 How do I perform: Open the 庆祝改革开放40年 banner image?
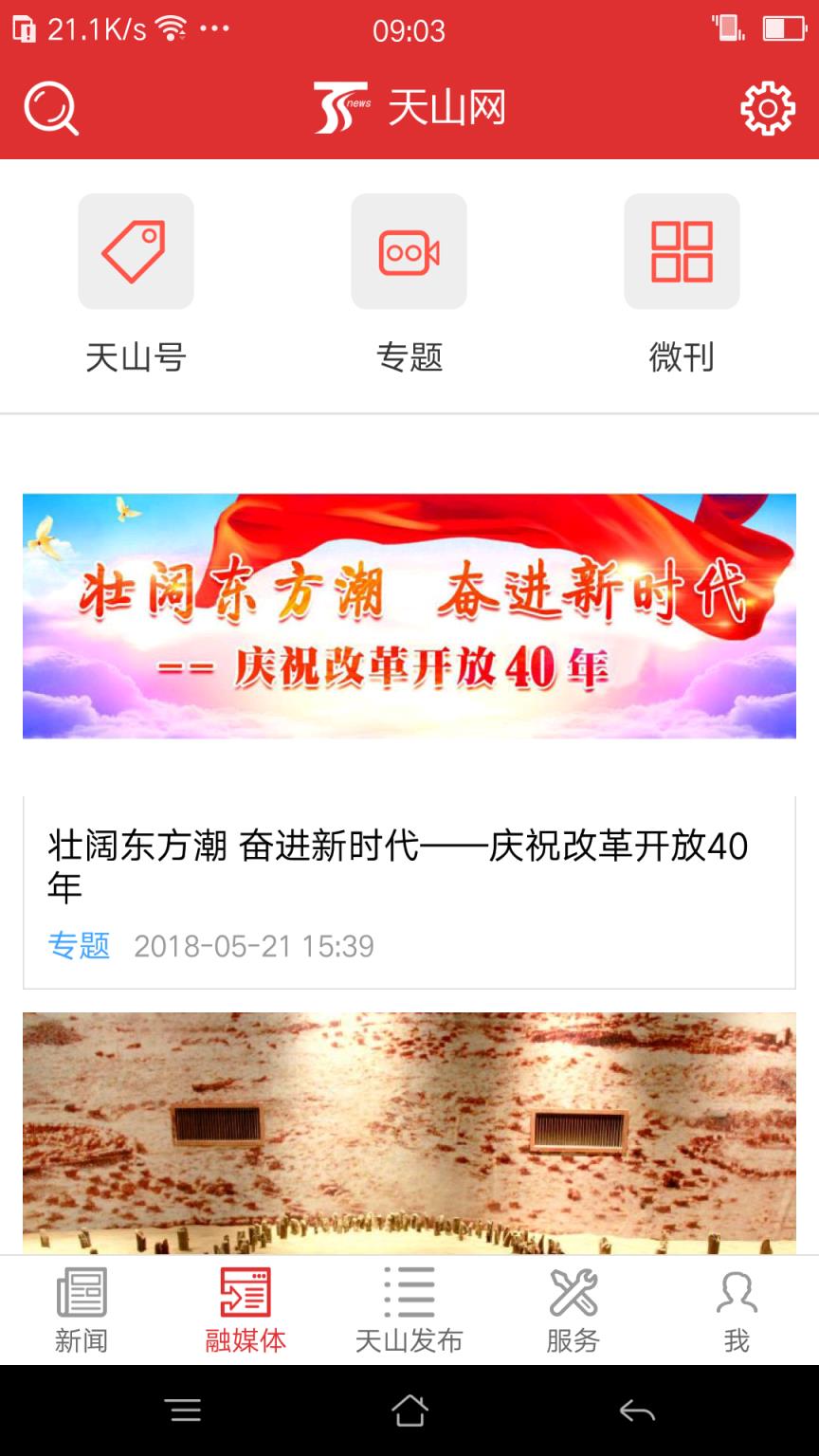point(409,615)
